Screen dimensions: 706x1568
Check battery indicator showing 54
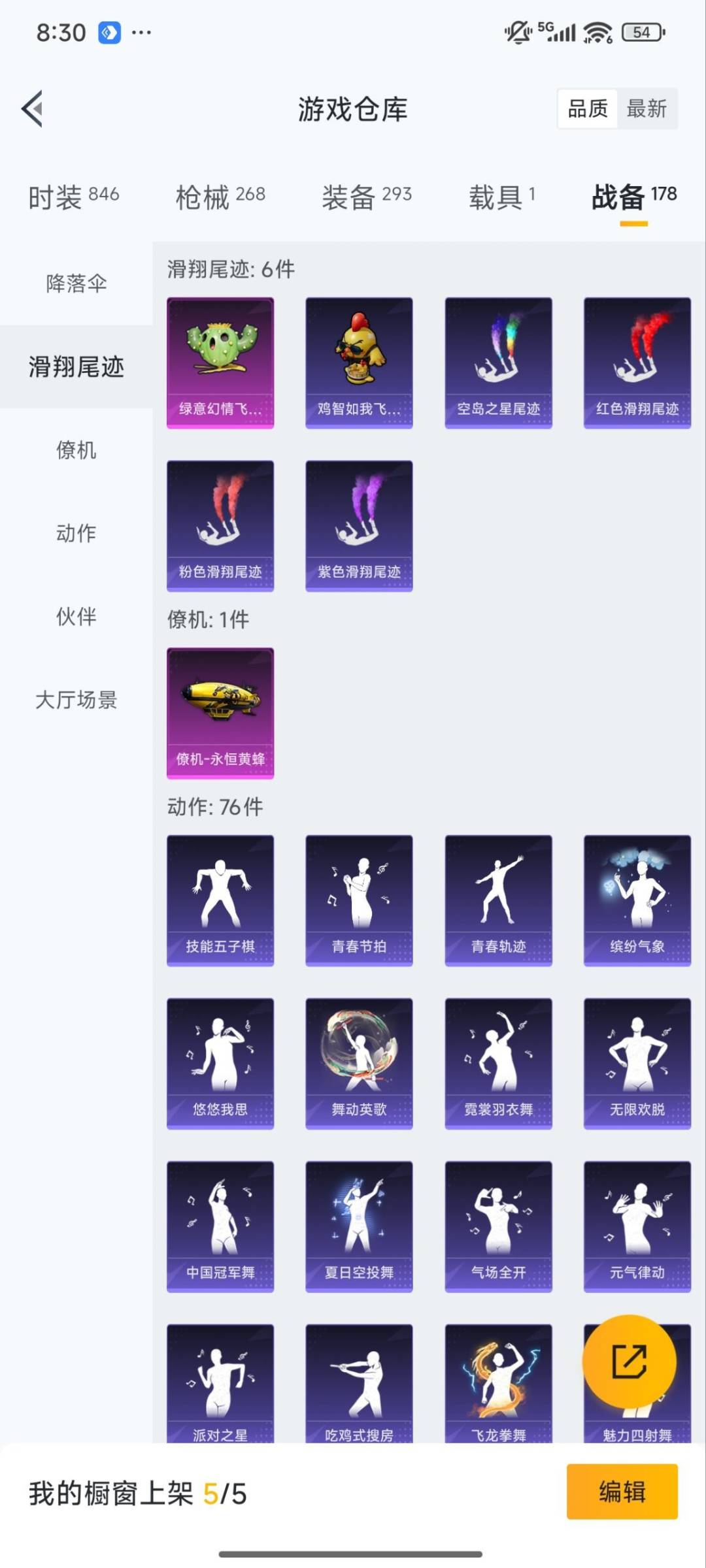tap(639, 32)
